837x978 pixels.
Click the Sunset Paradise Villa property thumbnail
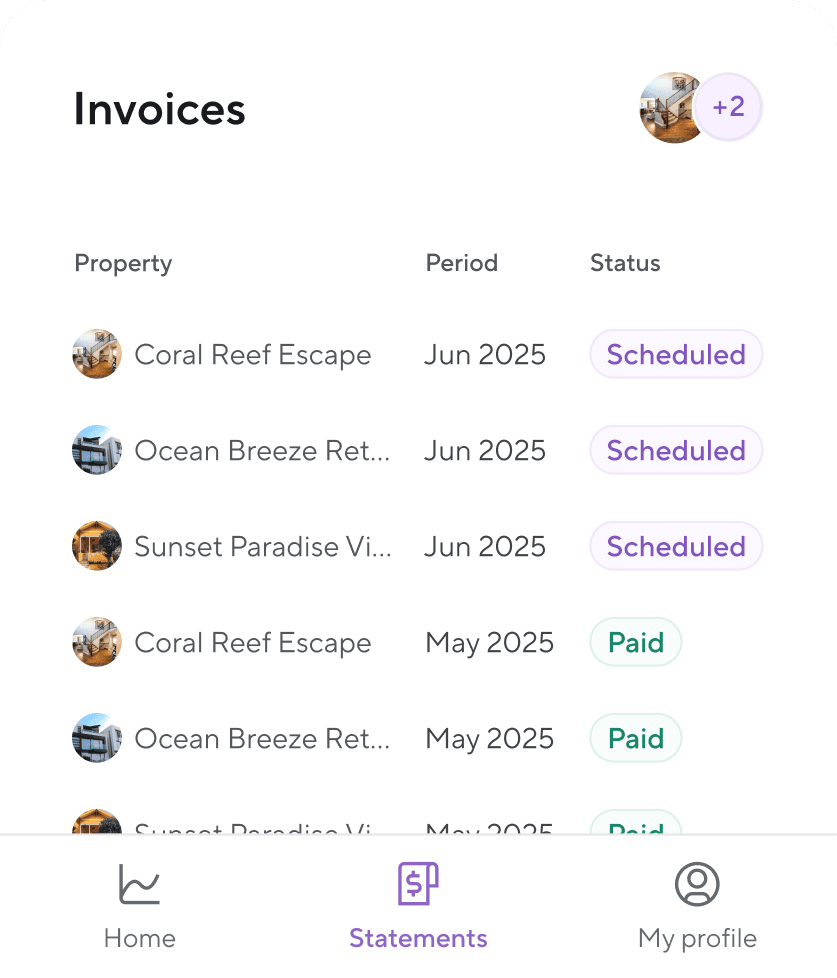(x=97, y=546)
